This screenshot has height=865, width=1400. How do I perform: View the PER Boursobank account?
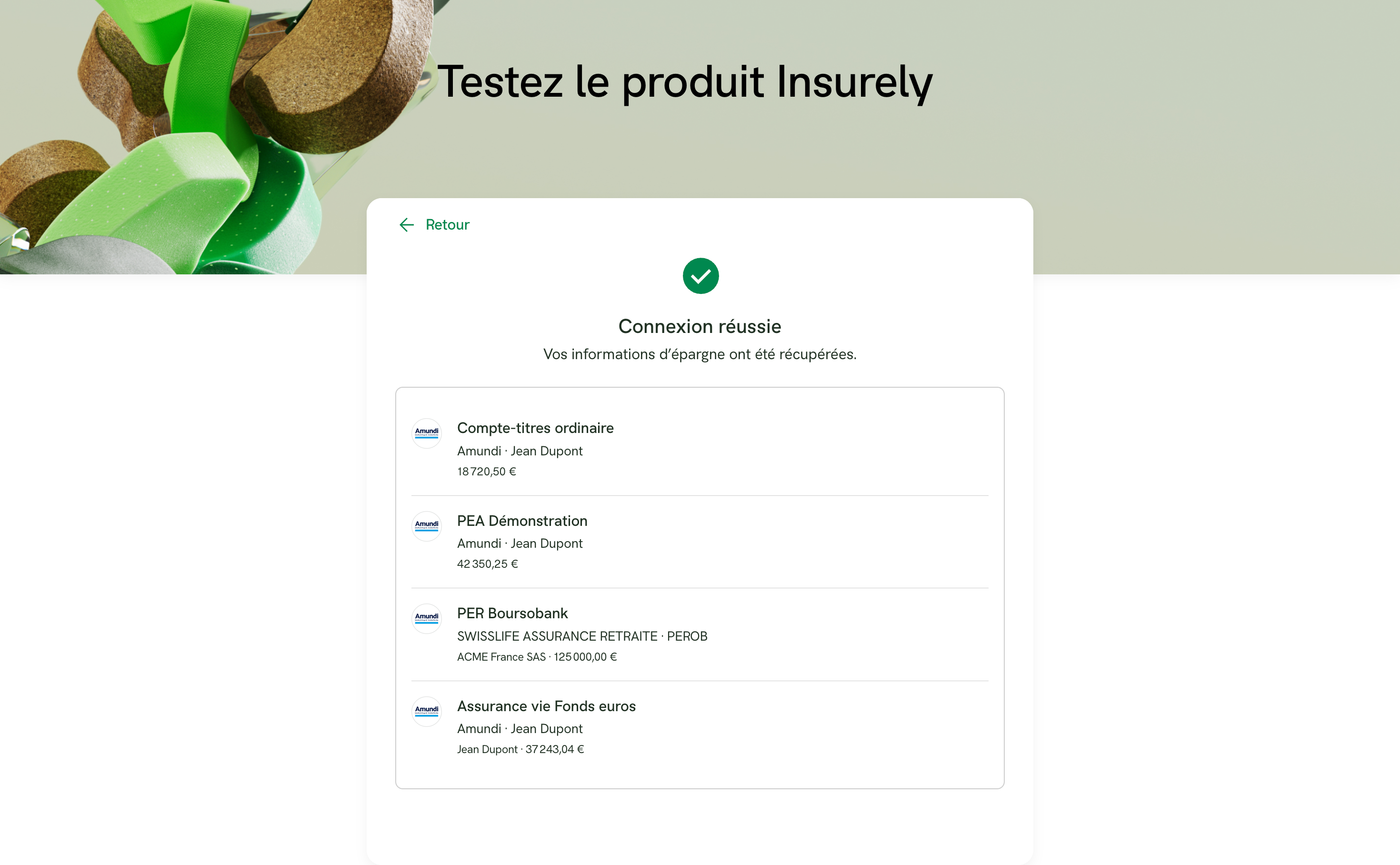(x=512, y=614)
